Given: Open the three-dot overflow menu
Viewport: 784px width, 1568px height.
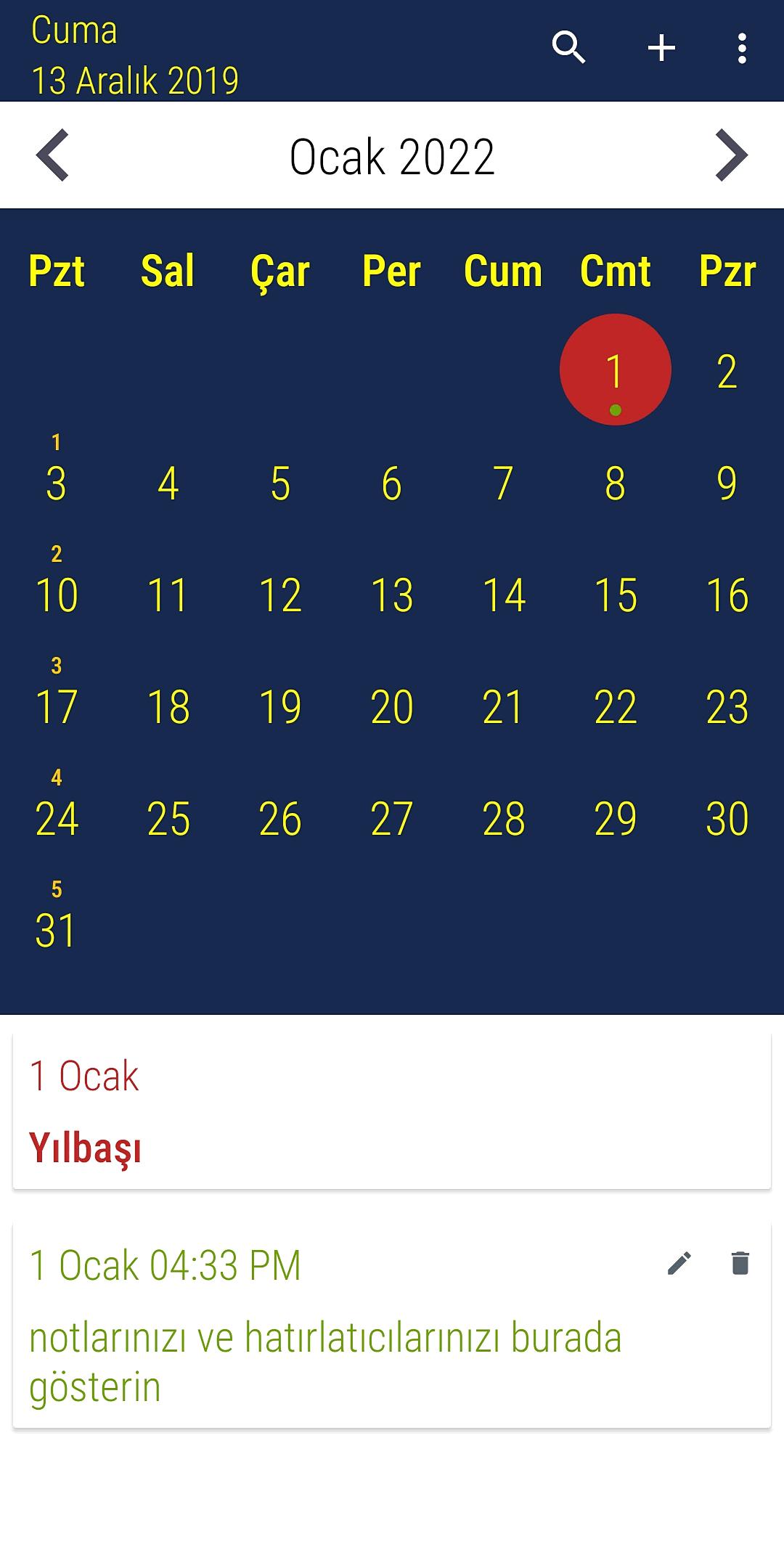Looking at the screenshot, I should (741, 49).
